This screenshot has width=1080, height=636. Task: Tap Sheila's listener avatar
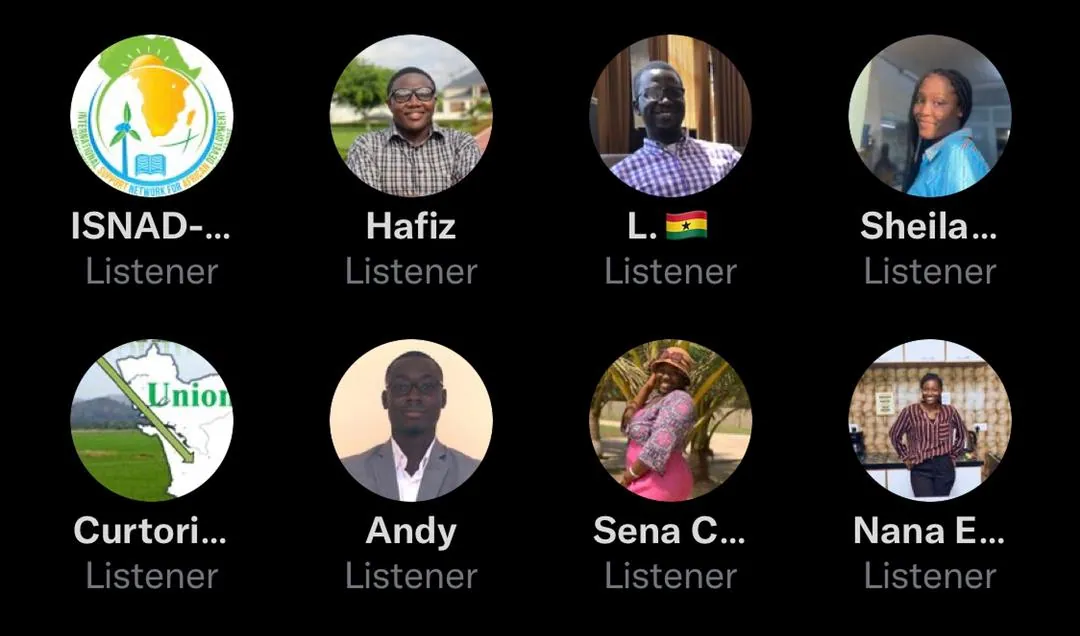(930, 115)
